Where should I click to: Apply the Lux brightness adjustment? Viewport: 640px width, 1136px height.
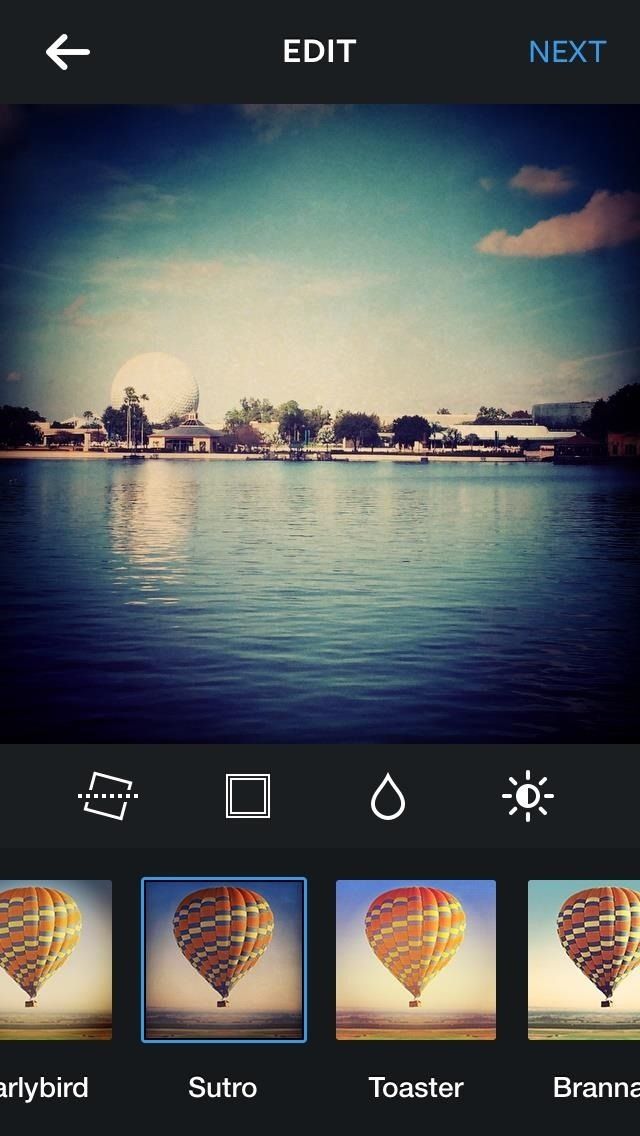(x=528, y=796)
